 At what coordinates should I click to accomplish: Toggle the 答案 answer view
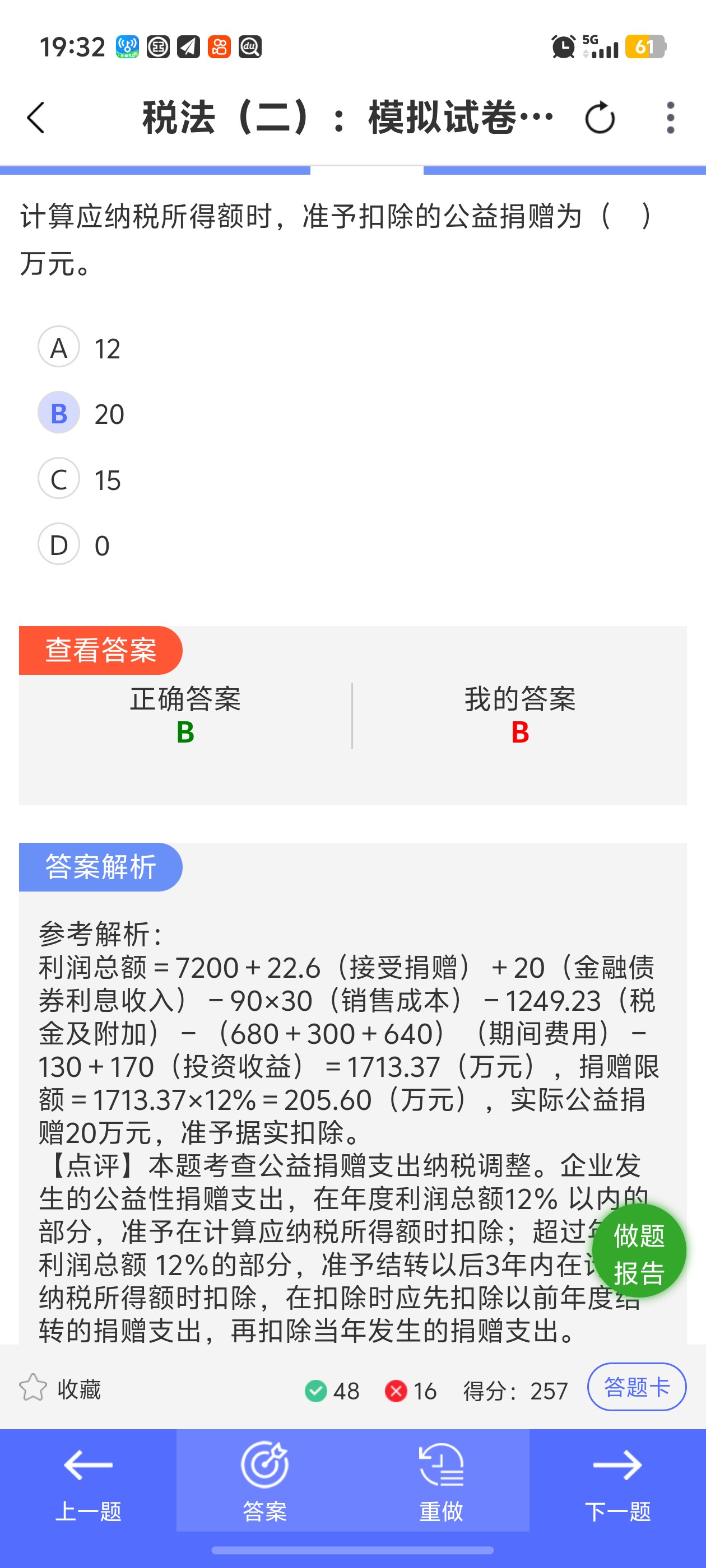coord(264,1483)
